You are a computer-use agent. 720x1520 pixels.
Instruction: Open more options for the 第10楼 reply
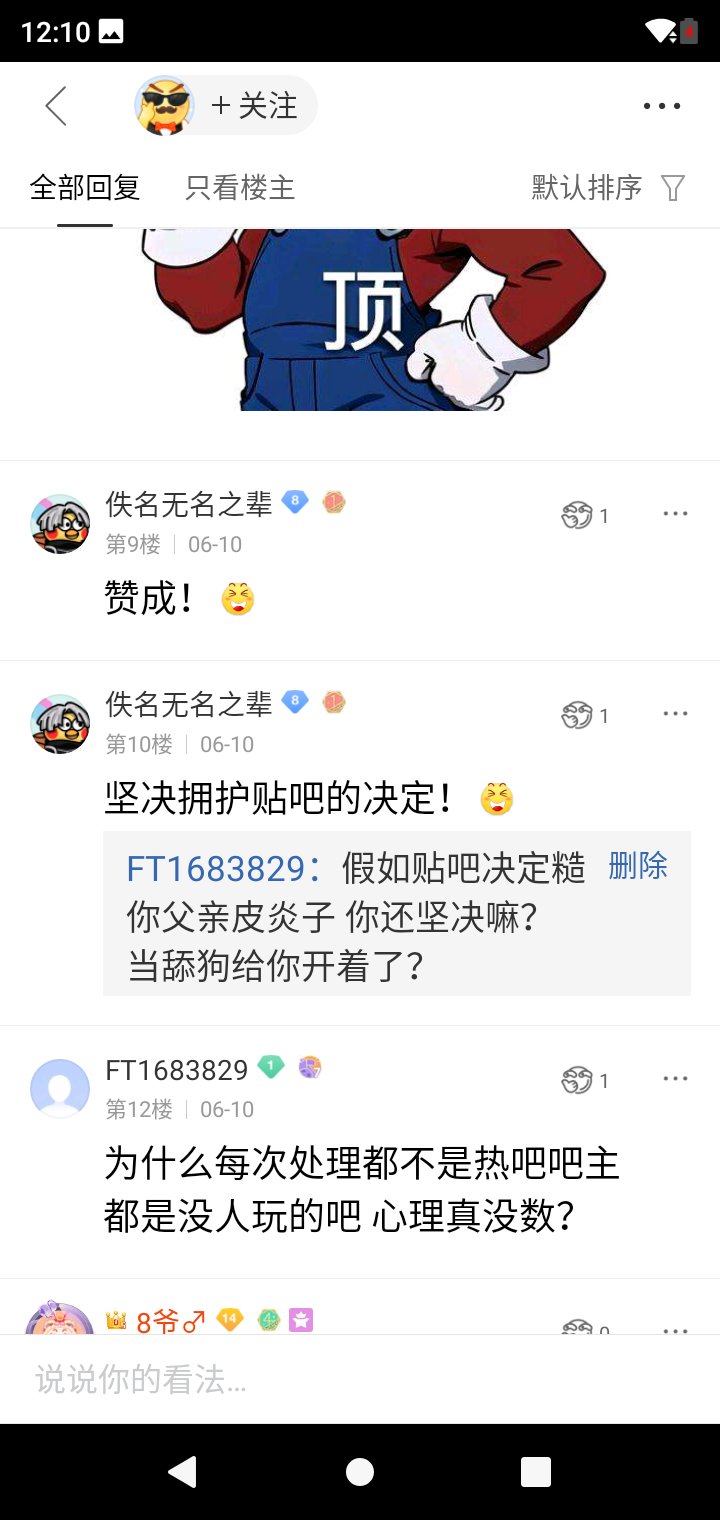click(675, 715)
